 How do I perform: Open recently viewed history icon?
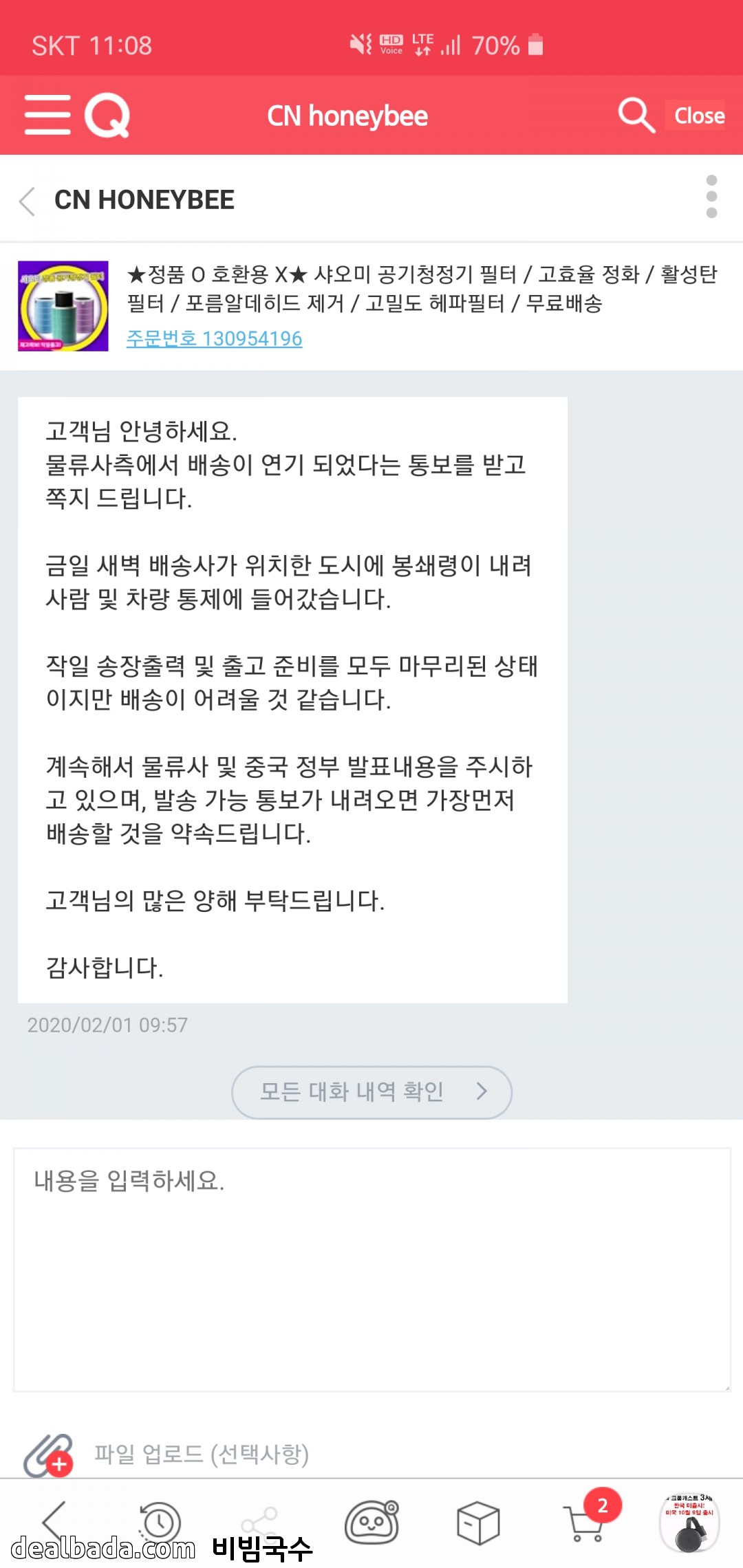[160, 1523]
